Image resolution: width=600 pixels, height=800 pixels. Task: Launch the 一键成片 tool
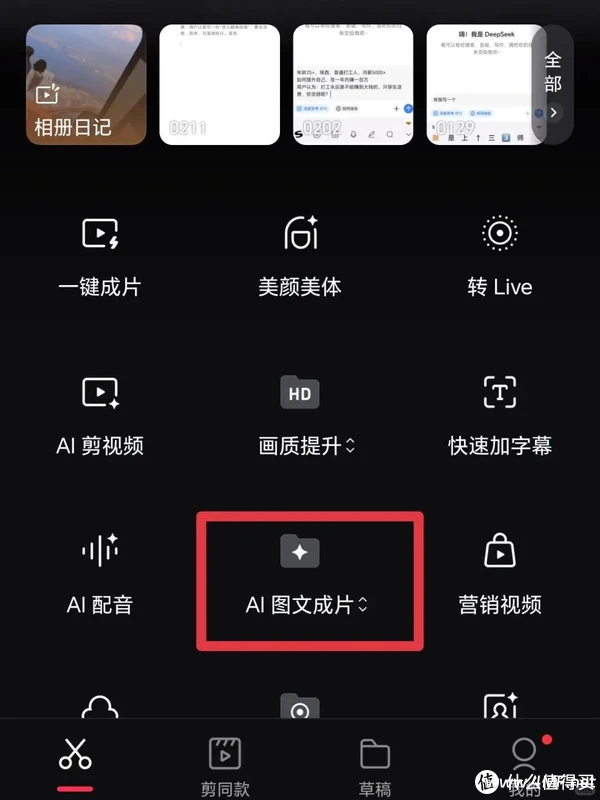point(100,256)
